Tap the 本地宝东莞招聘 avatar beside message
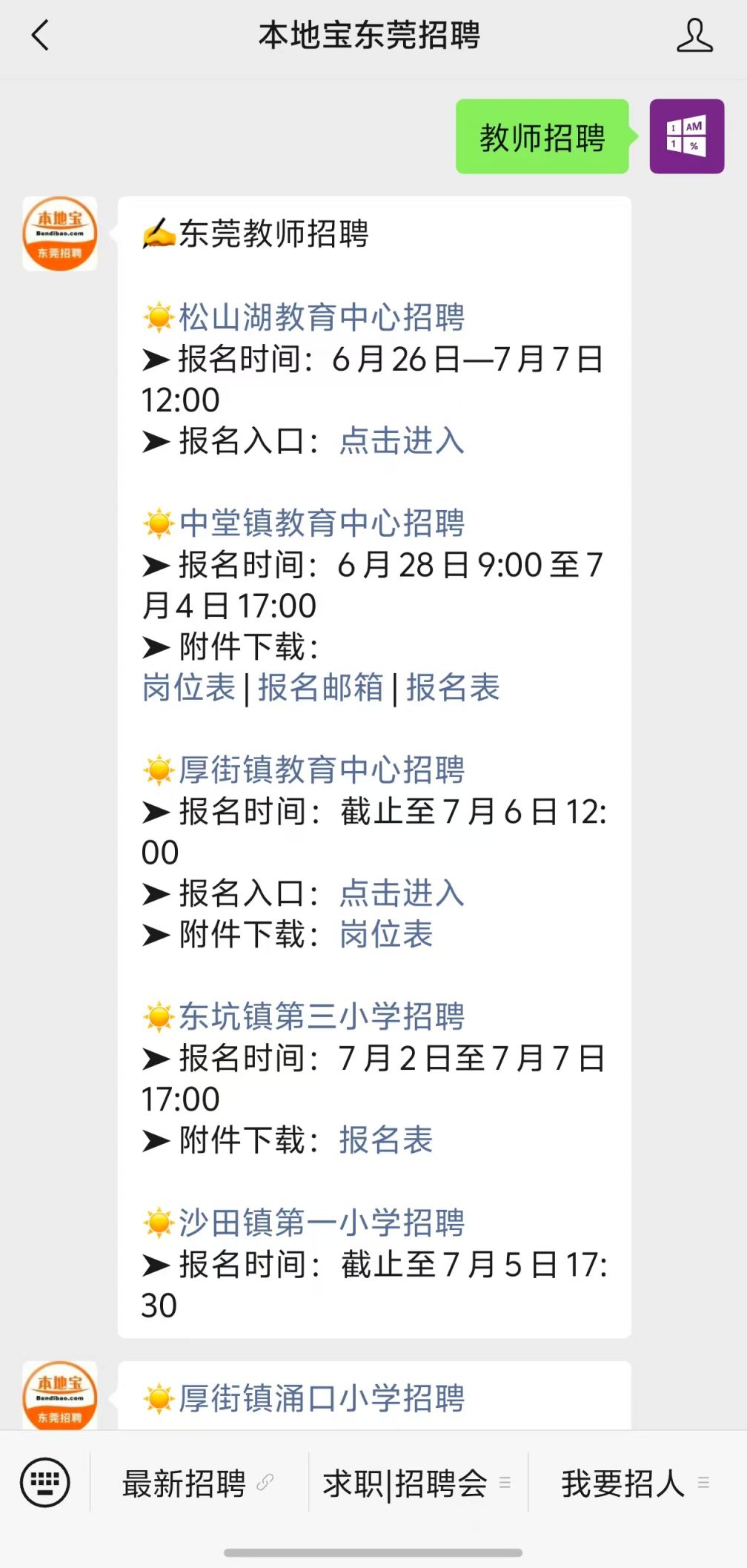The image size is (747, 1568). (x=60, y=234)
